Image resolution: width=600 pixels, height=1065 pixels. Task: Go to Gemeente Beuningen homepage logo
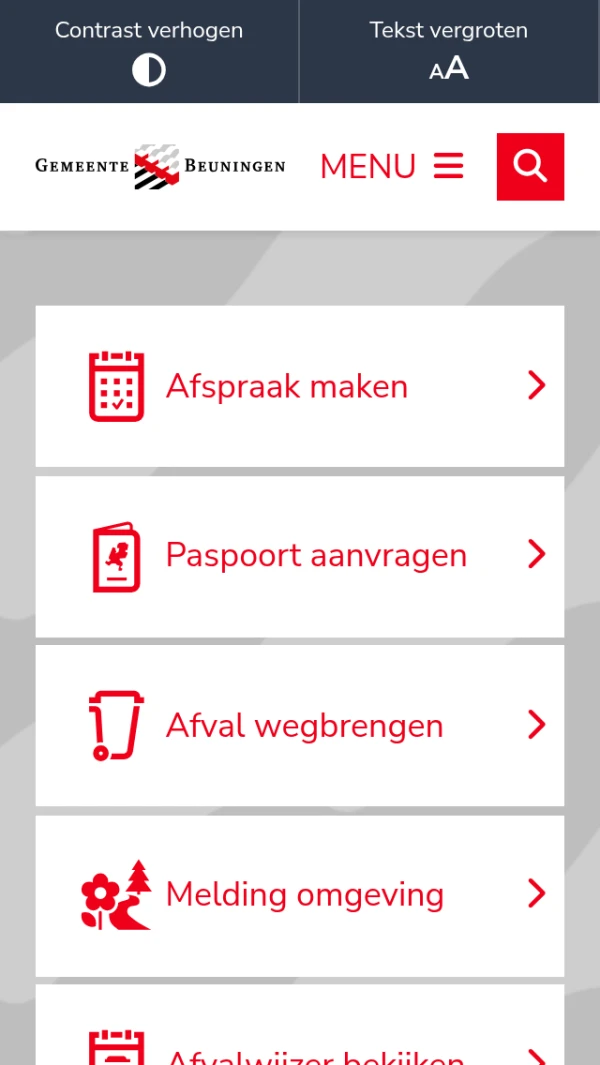[x=160, y=166]
